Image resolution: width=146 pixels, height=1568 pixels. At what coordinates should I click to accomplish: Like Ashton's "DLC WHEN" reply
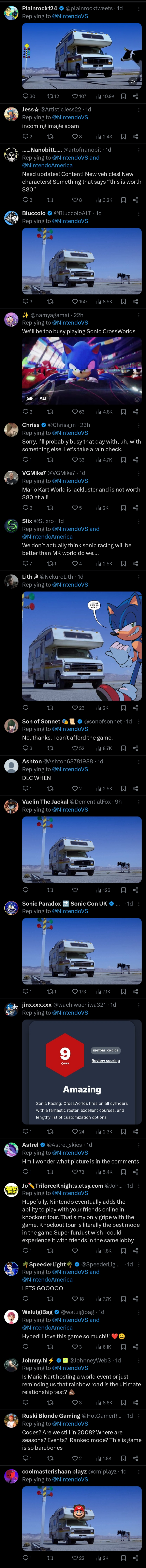tap(75, 788)
